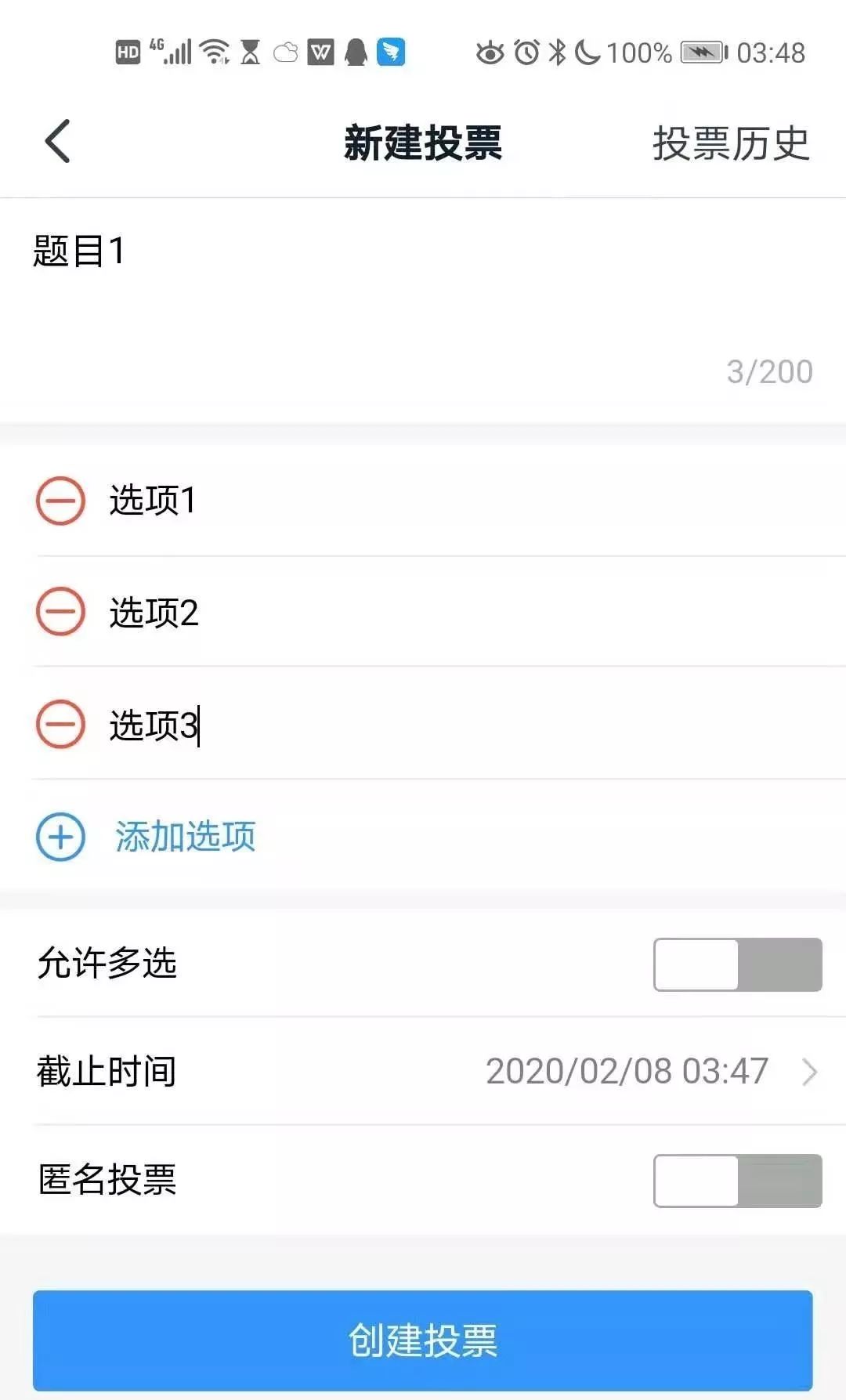This screenshot has height=1400, width=846.
Task: Turn on the 匿名投票 switch
Action: (737, 1181)
